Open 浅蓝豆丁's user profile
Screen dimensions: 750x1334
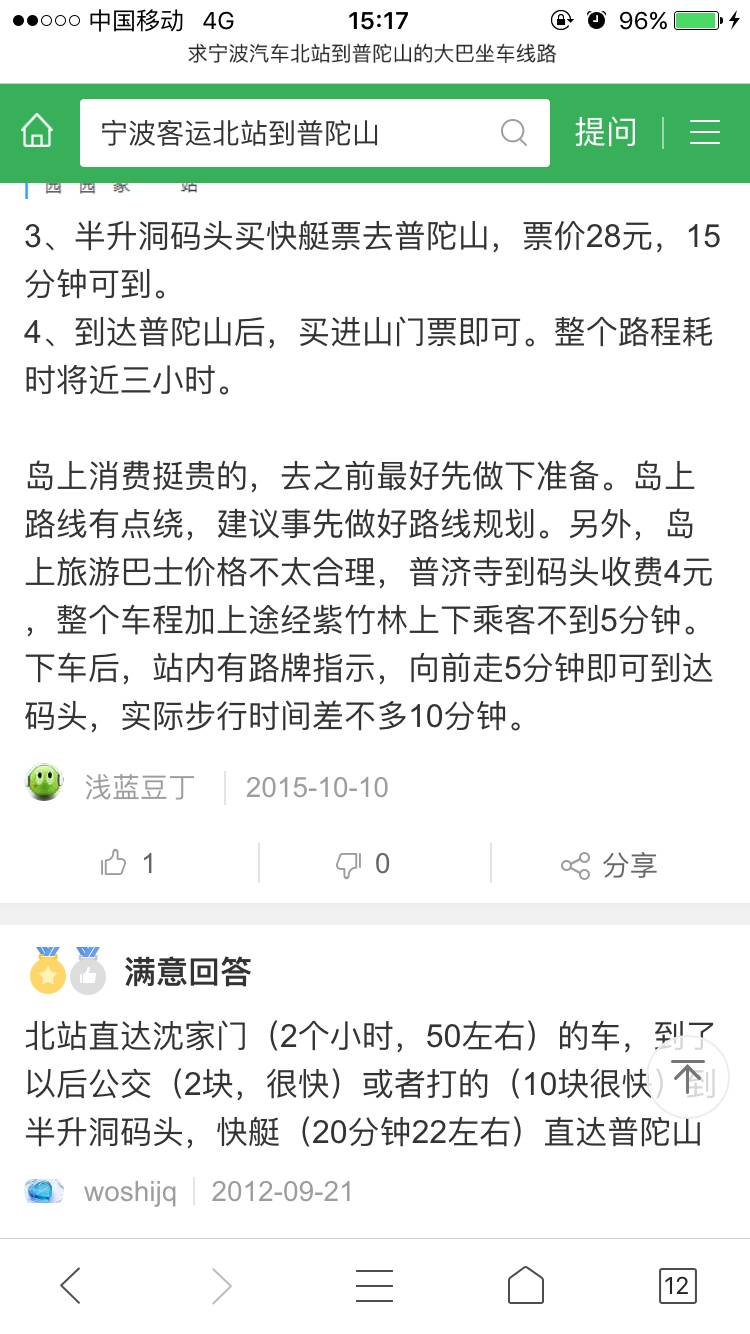(x=138, y=787)
